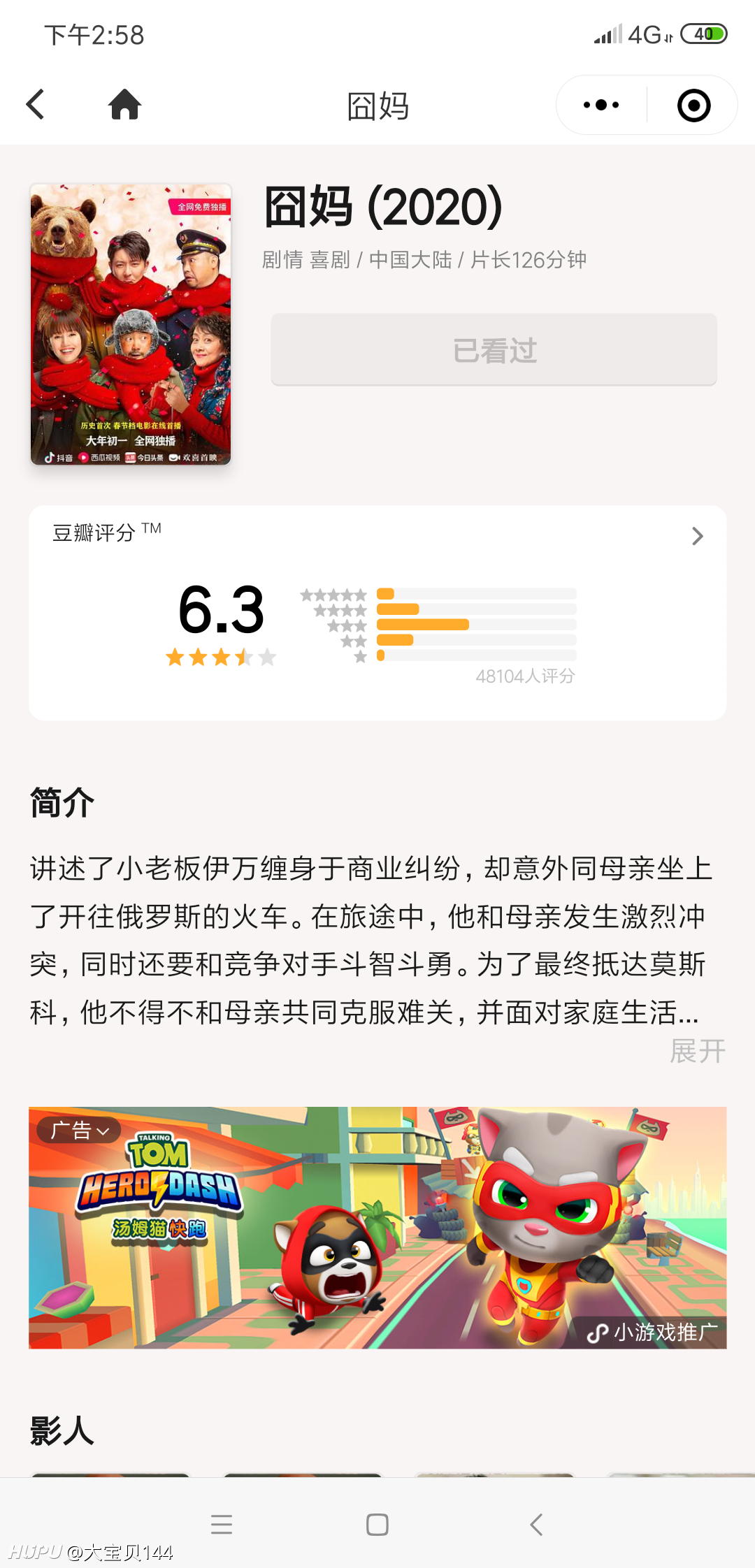
Task: Tap the 已看过 button
Action: point(494,349)
